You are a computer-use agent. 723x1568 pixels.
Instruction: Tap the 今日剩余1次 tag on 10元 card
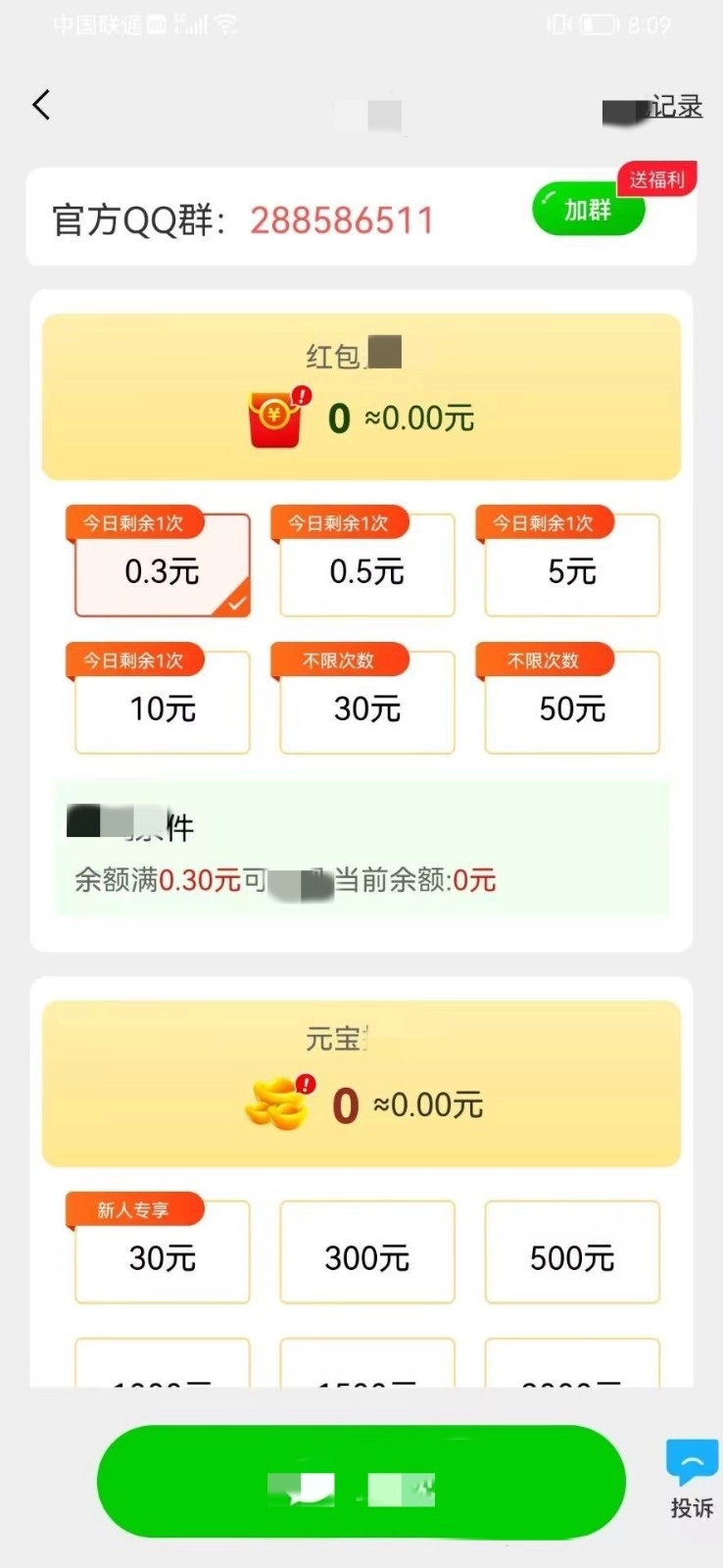tap(132, 660)
